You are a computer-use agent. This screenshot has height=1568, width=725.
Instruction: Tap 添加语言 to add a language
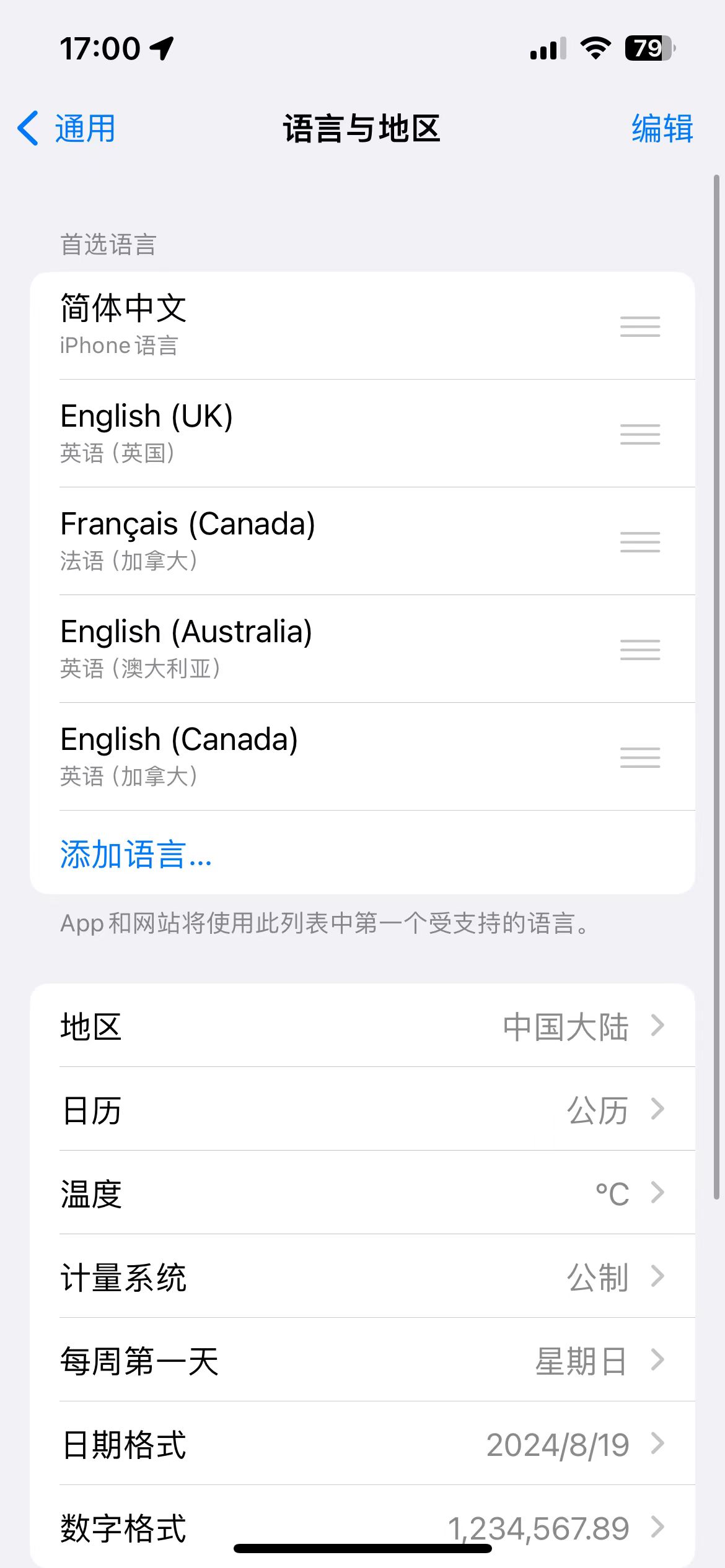tap(136, 855)
